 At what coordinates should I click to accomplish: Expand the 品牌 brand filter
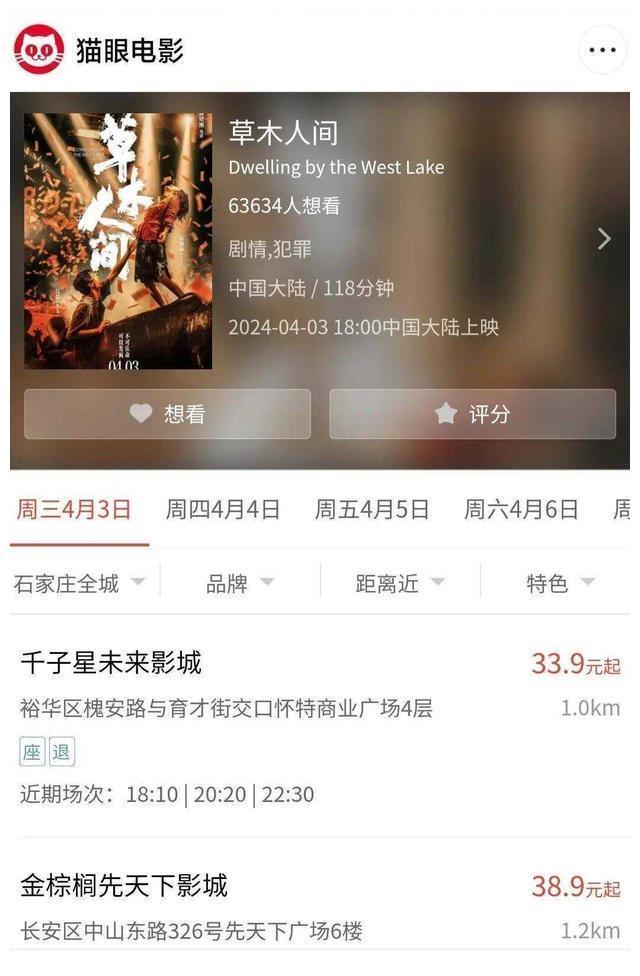coord(240,583)
